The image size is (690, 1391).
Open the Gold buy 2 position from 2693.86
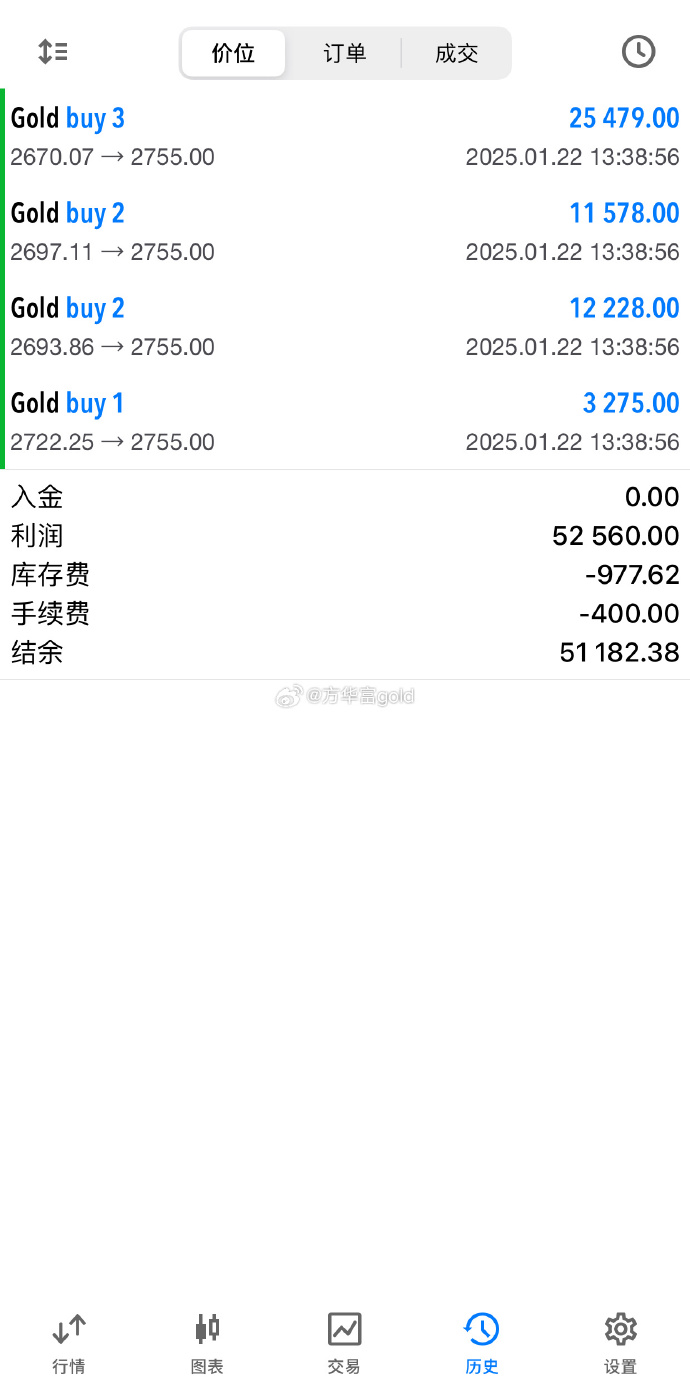pyautogui.click(x=345, y=327)
